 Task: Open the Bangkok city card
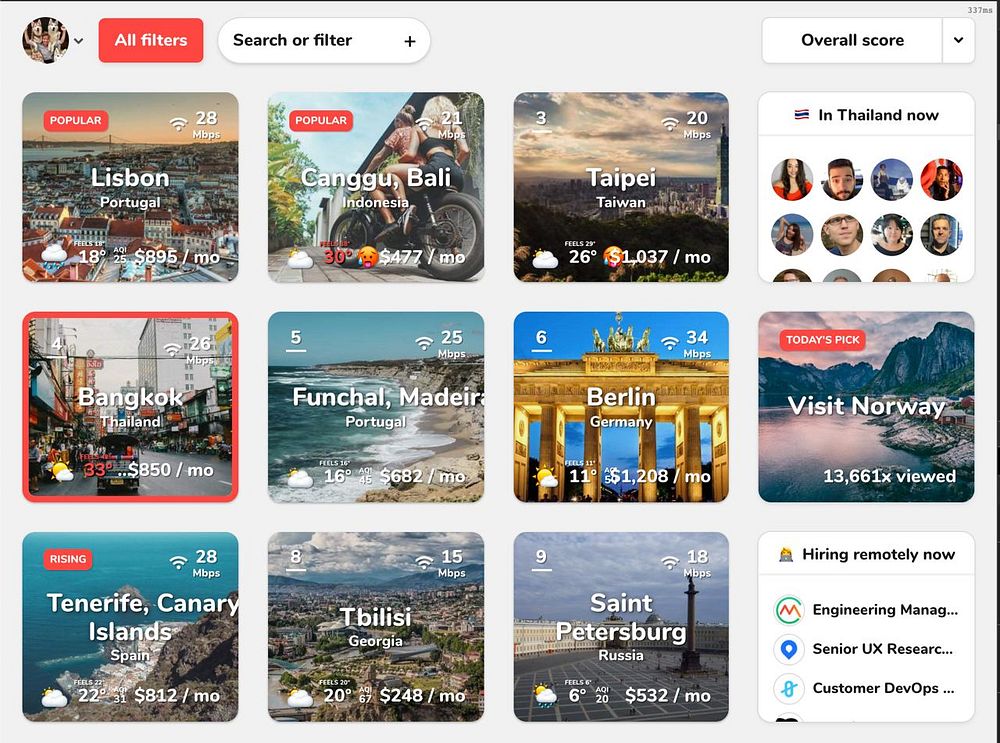point(130,406)
